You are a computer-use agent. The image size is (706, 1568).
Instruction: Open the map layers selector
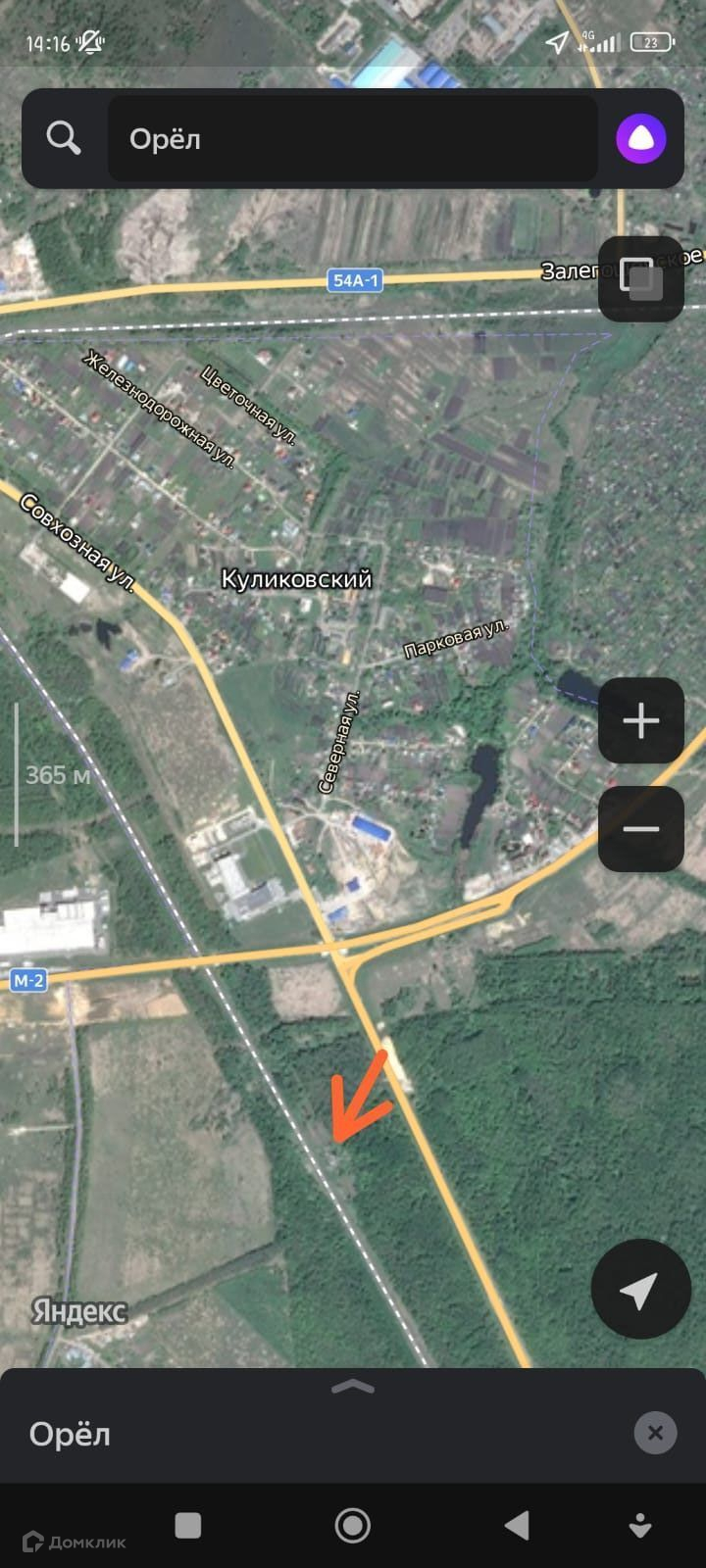tap(640, 278)
